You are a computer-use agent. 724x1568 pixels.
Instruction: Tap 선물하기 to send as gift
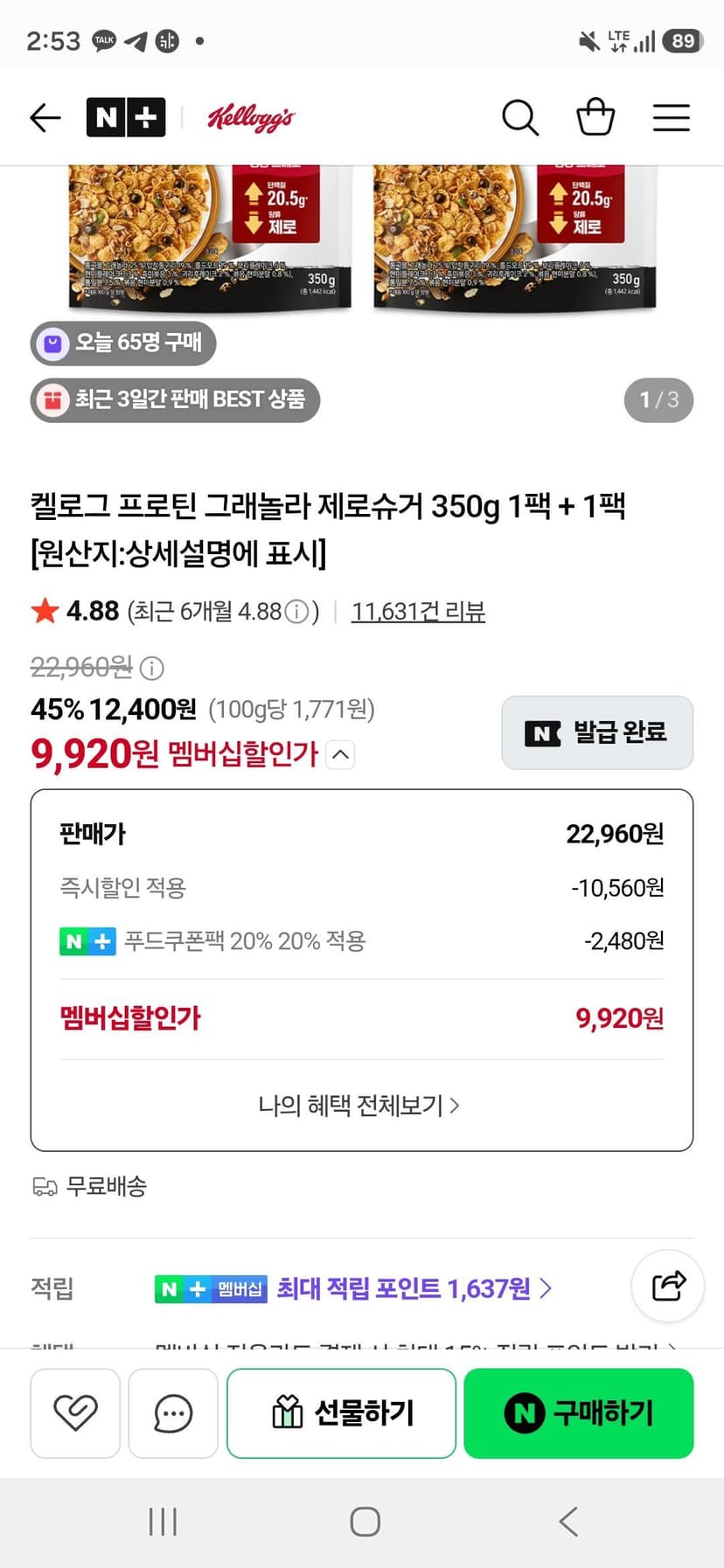(342, 1413)
